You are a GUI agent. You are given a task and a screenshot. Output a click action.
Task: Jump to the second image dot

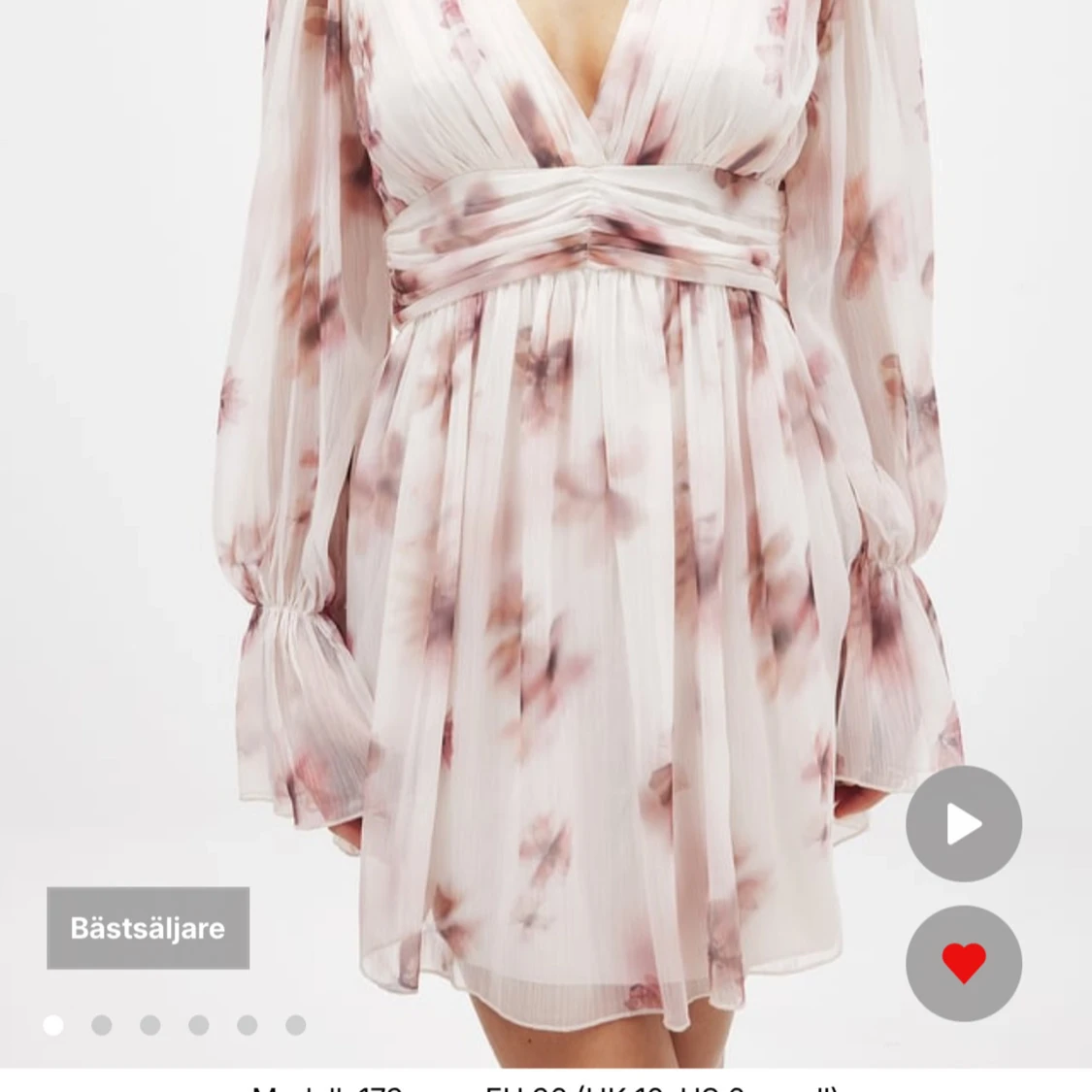tap(102, 1025)
